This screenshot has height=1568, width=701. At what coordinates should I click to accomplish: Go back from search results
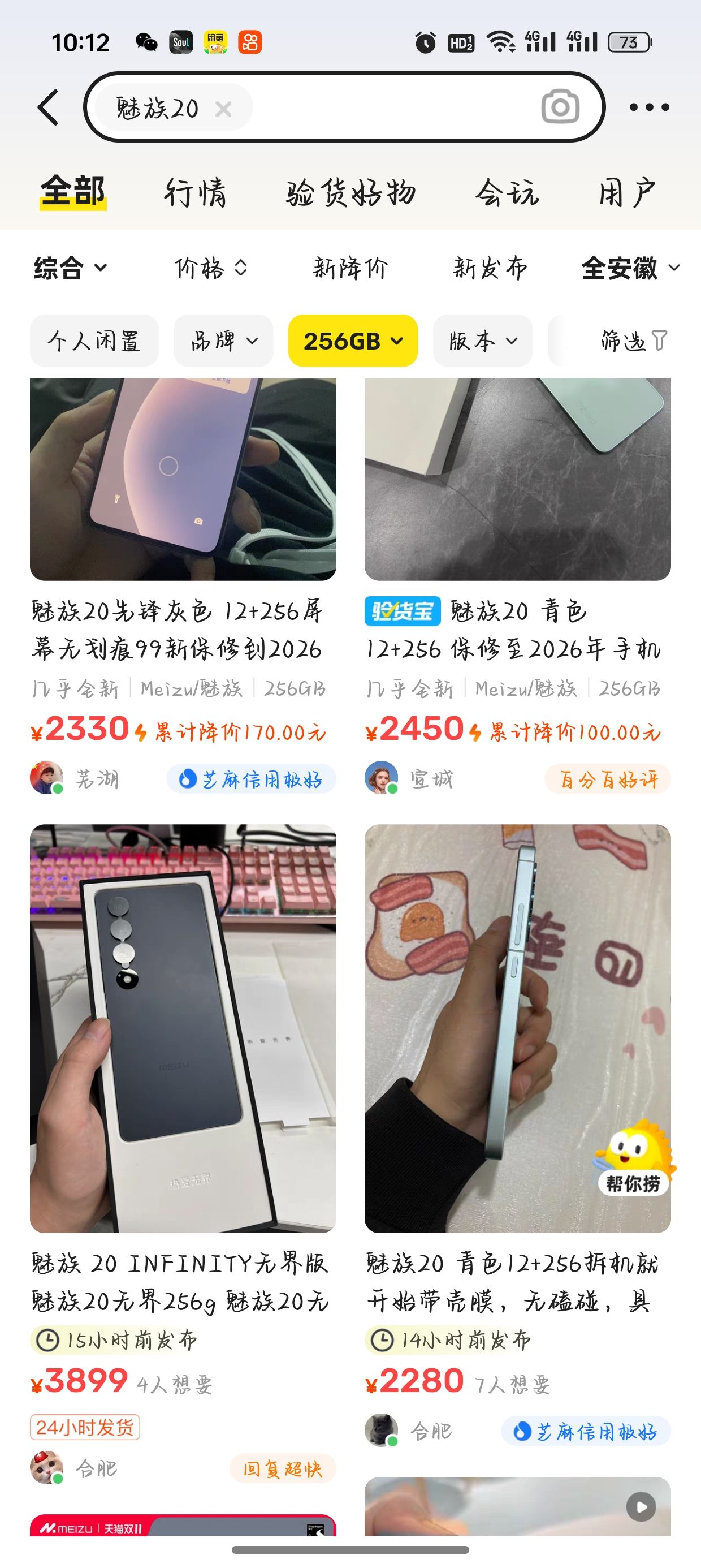(49, 107)
